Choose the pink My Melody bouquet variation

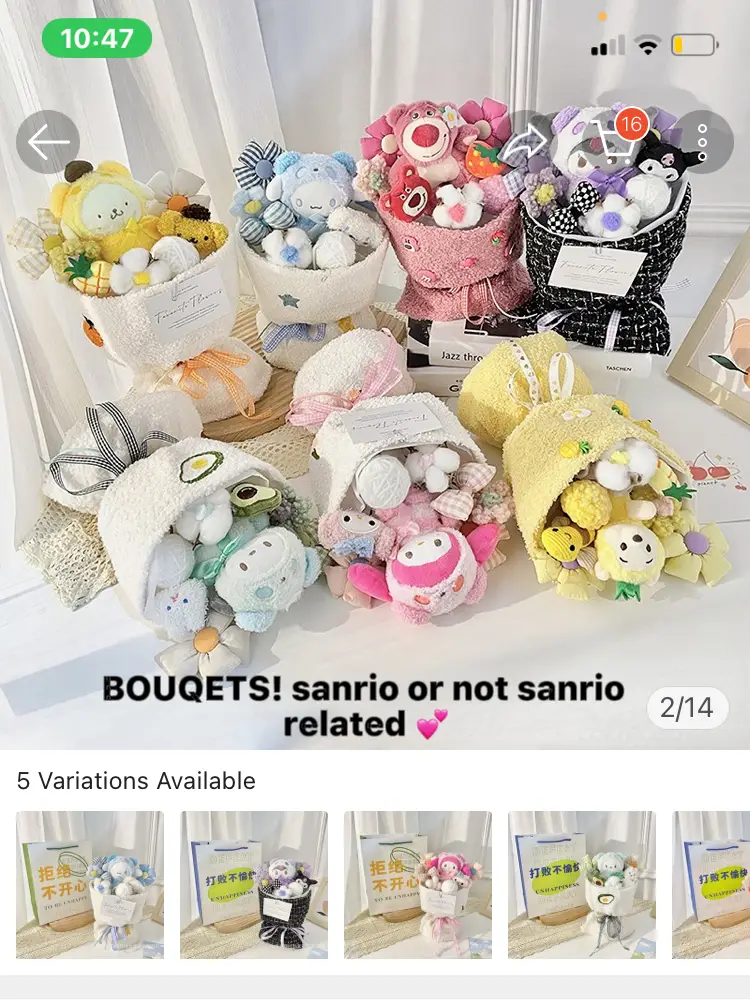pos(418,885)
